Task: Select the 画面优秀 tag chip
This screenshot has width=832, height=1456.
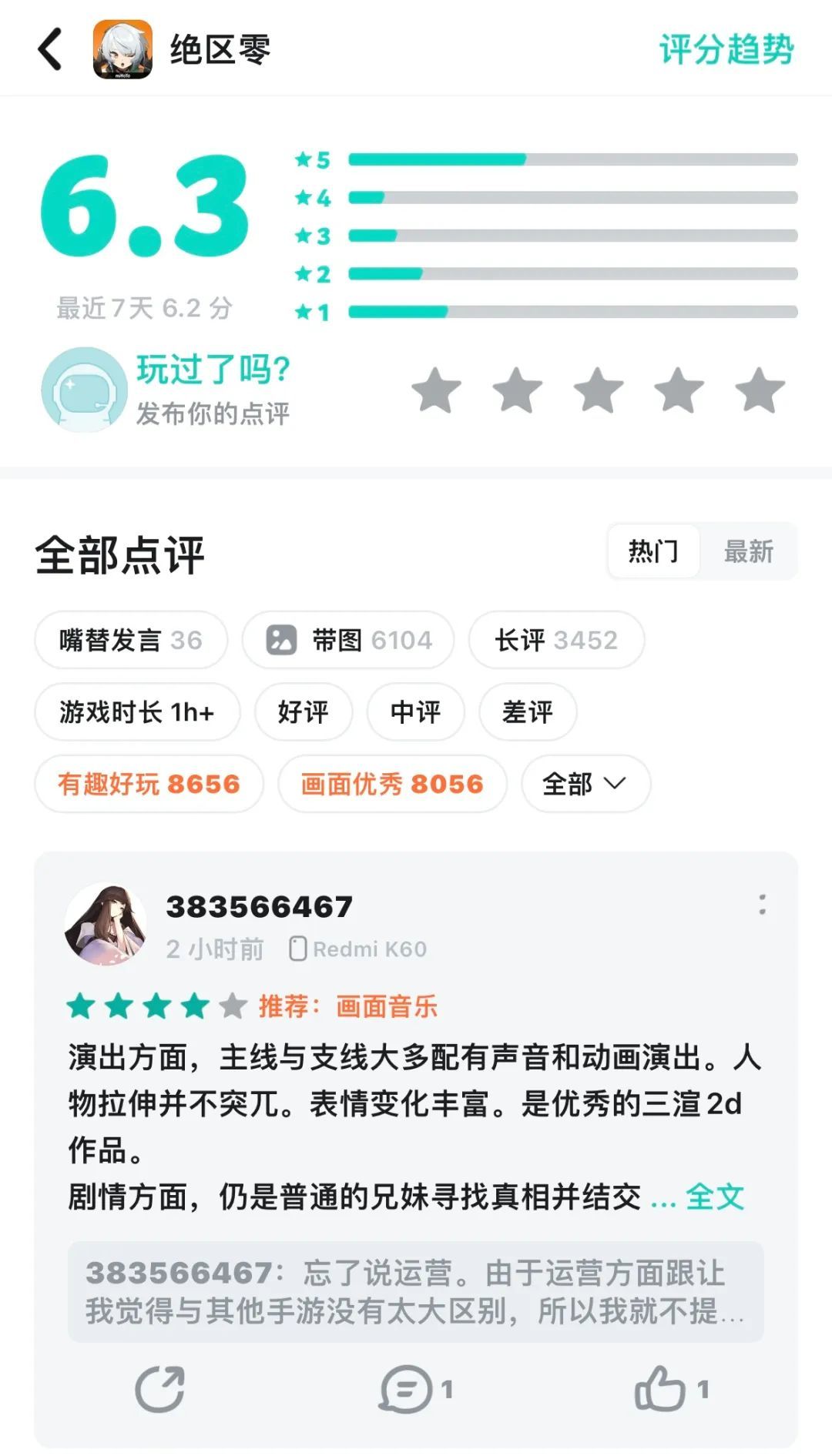Action: click(392, 784)
